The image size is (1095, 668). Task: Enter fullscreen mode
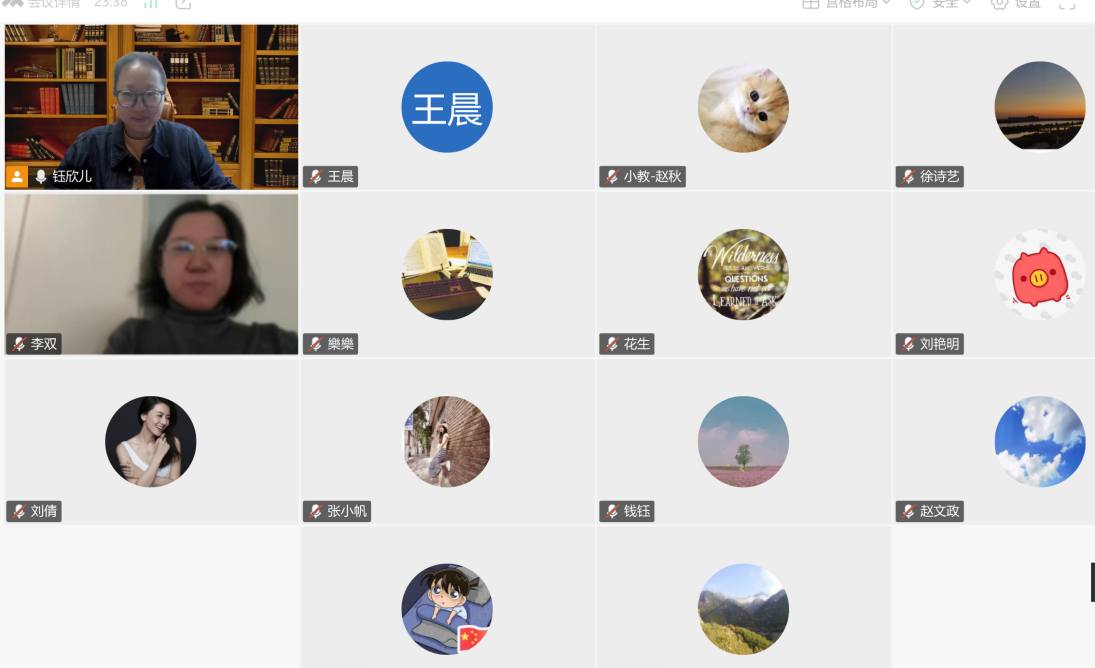(x=1067, y=4)
